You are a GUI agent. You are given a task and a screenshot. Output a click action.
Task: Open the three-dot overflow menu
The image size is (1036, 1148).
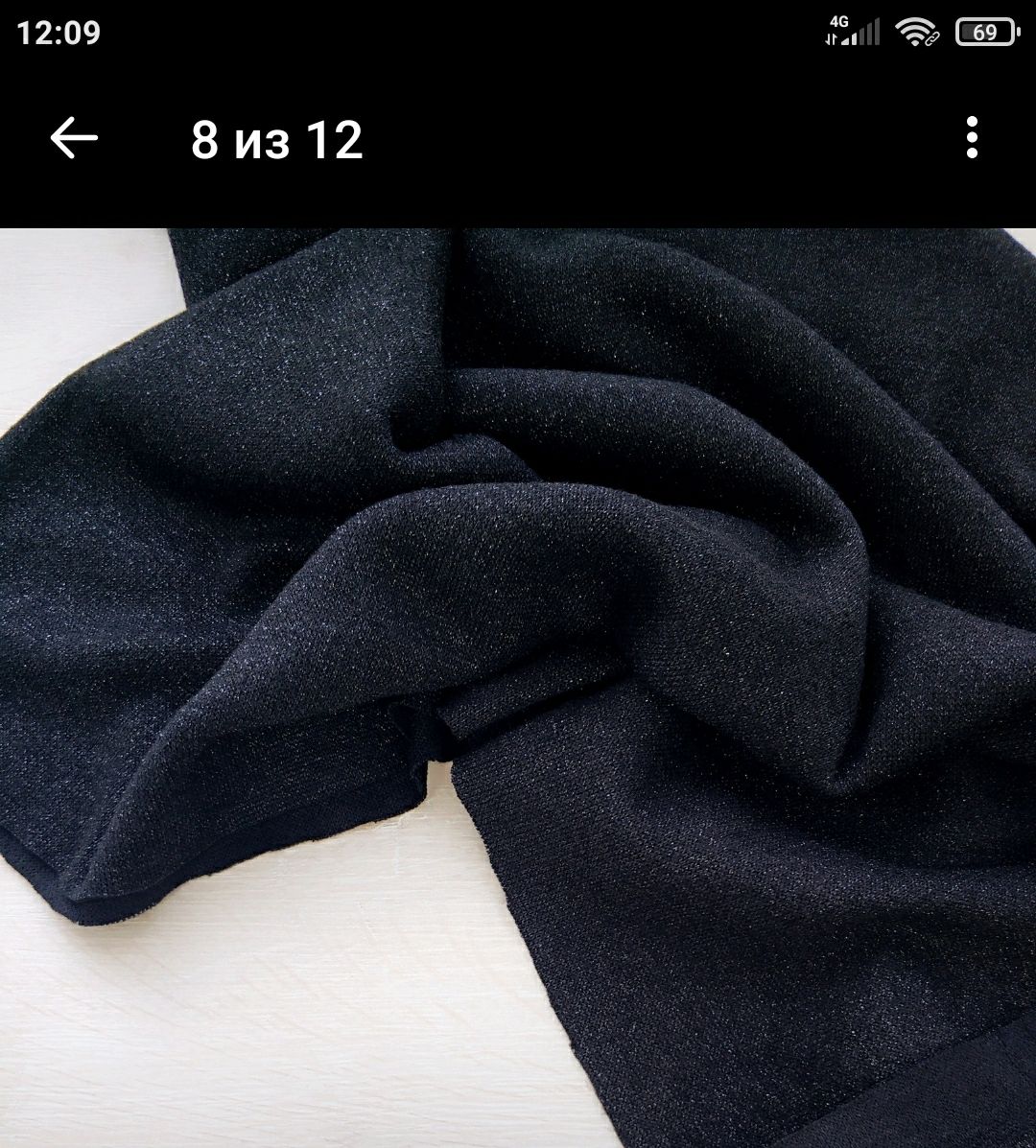(x=972, y=138)
